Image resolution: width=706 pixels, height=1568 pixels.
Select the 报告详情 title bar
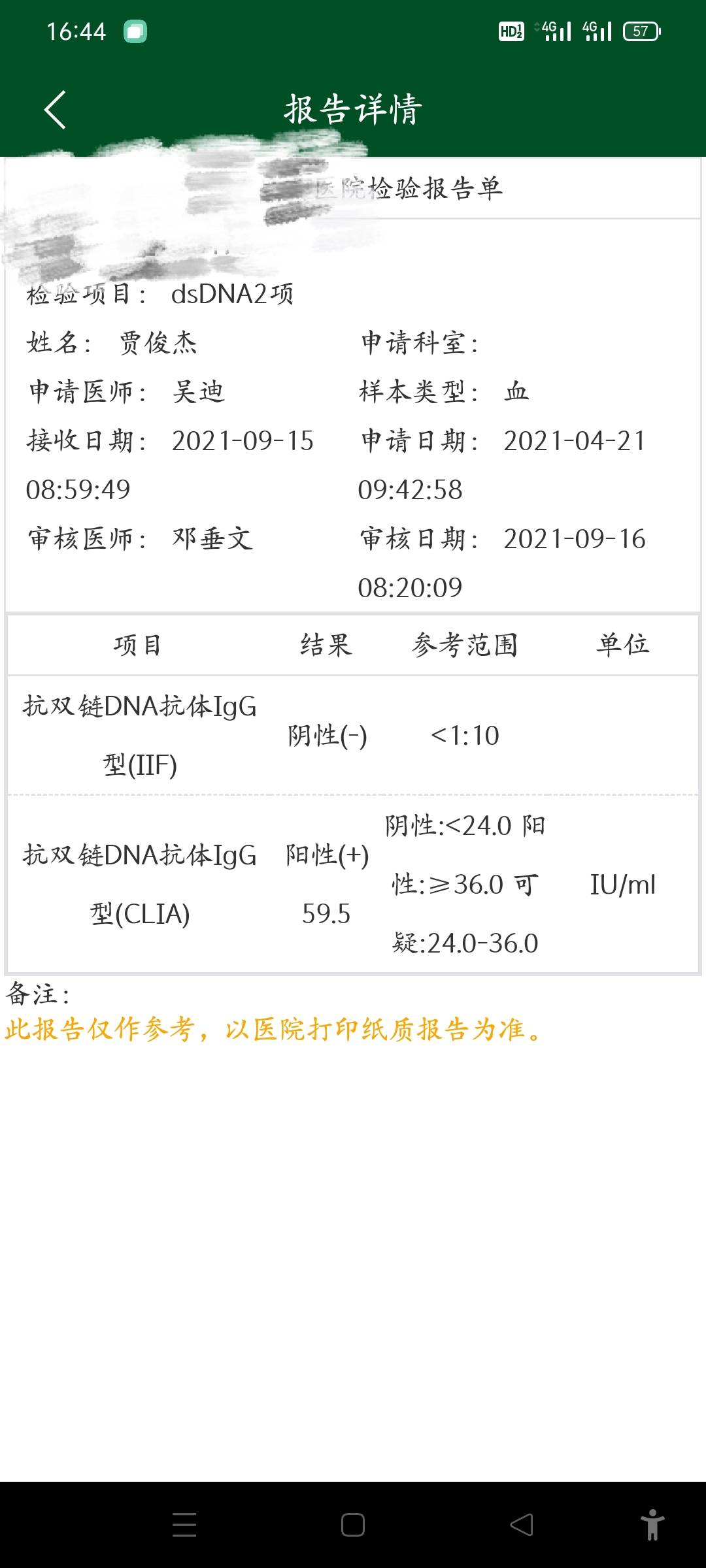tap(353, 110)
